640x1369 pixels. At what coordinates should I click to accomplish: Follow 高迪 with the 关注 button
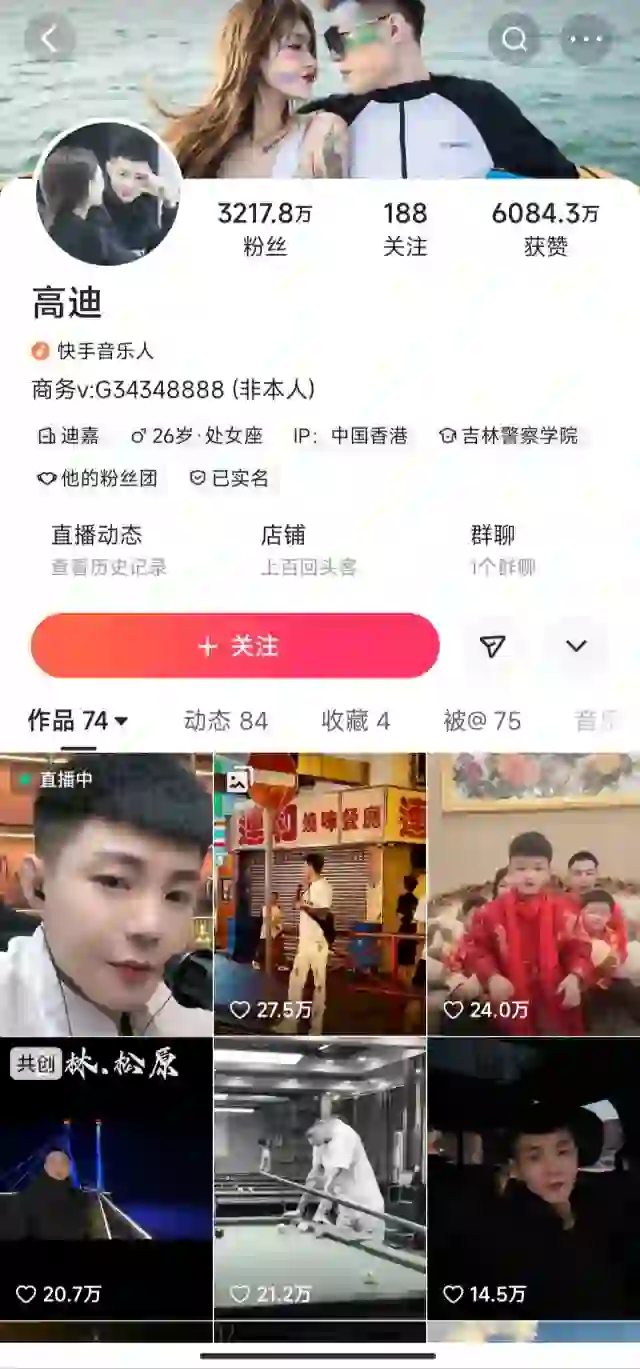235,646
